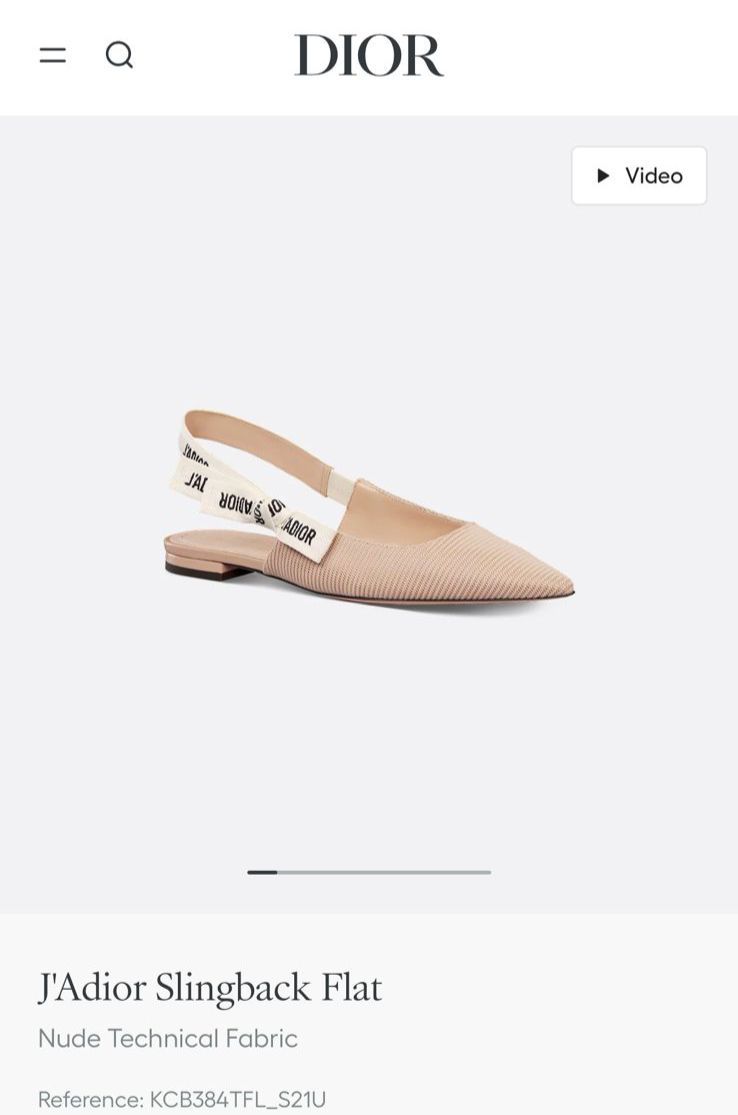Open the J'Adior slingback product image

369,510
